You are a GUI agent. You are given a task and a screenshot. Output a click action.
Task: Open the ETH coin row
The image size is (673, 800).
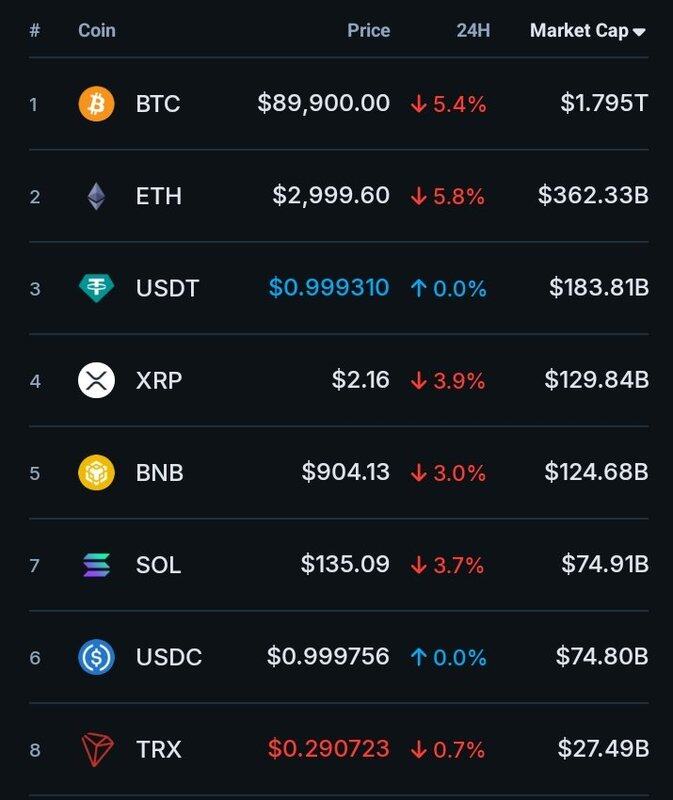[x=158, y=196]
